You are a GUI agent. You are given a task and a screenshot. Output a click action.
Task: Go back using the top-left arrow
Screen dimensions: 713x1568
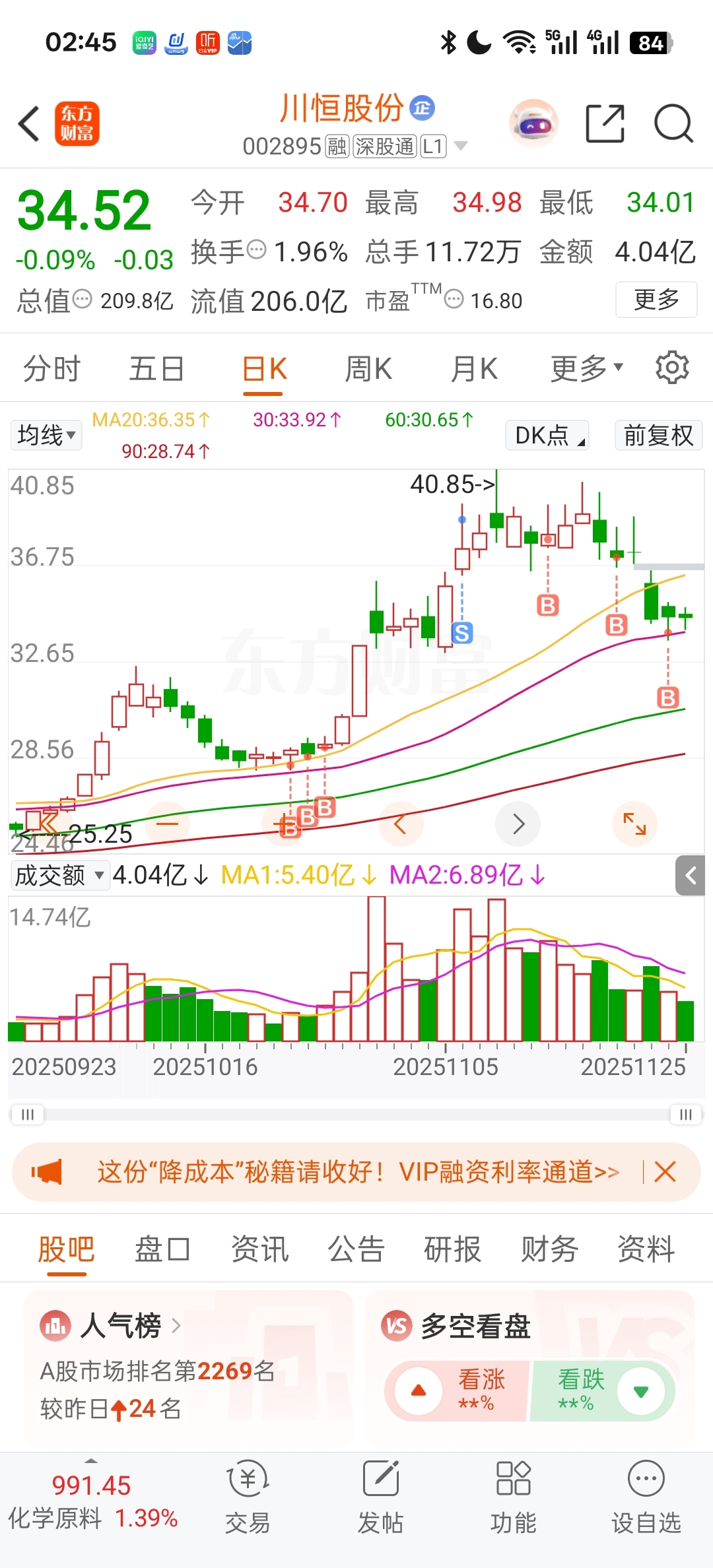[29, 123]
